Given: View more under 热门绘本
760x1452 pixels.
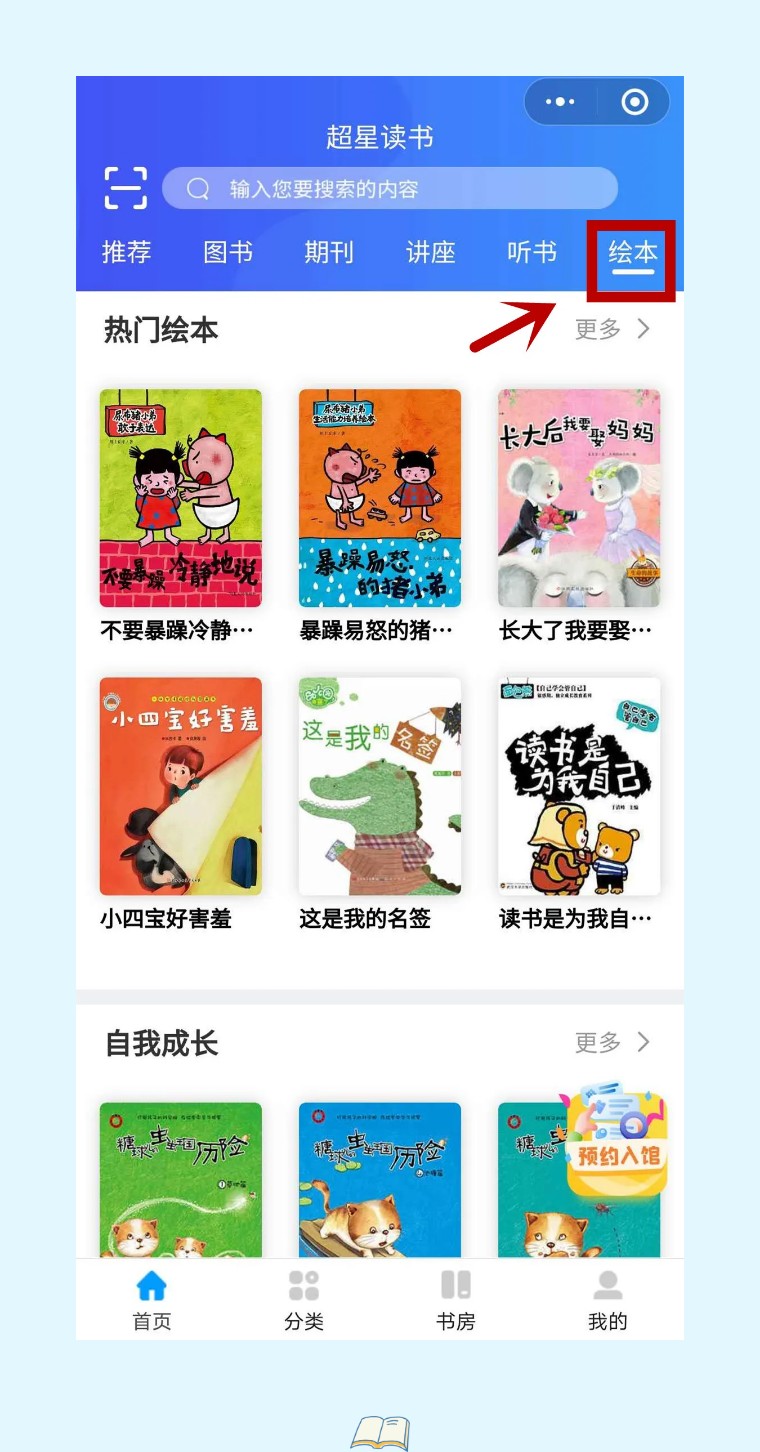Looking at the screenshot, I should (612, 329).
